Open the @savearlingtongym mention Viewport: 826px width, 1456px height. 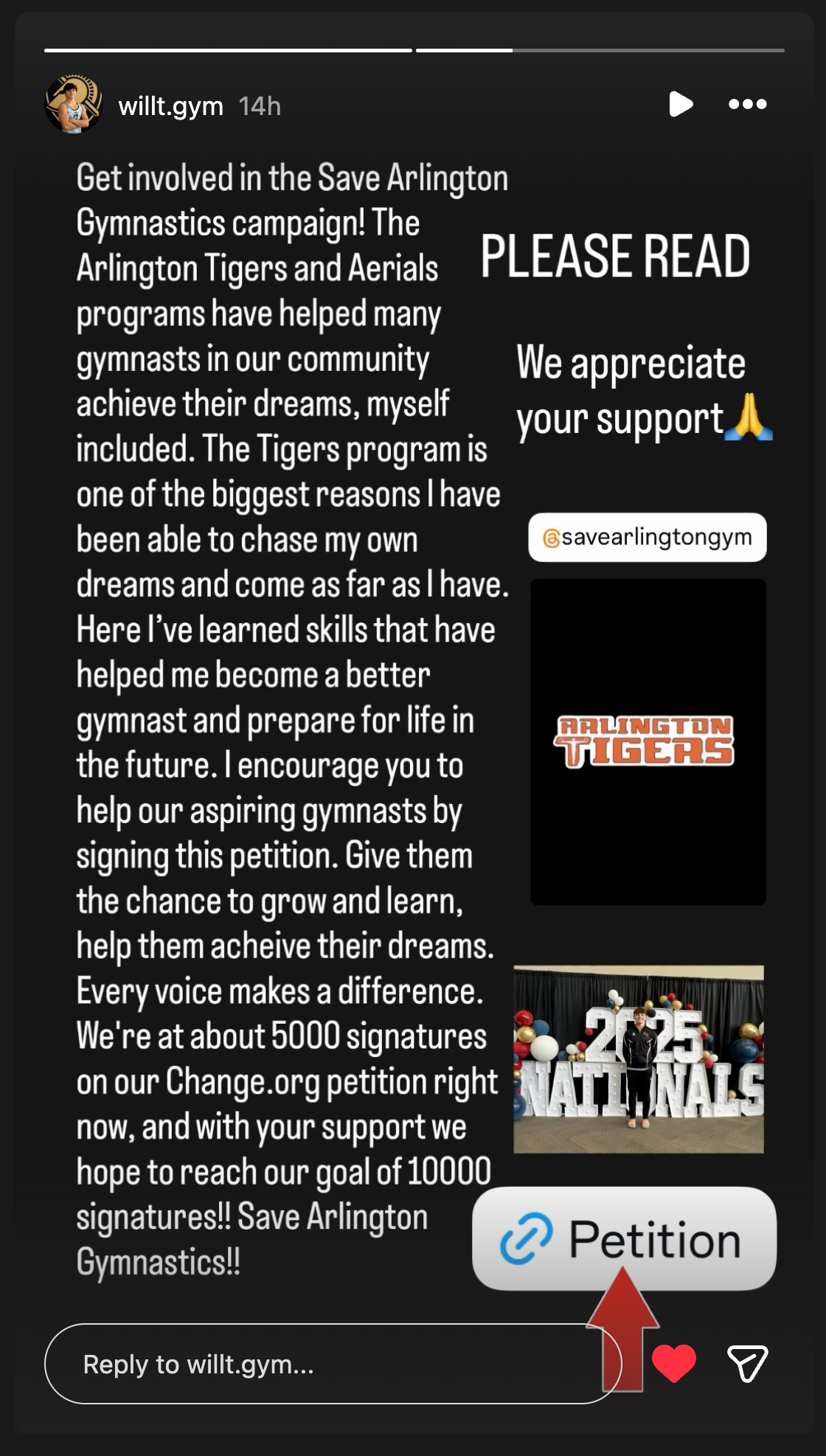648,537
